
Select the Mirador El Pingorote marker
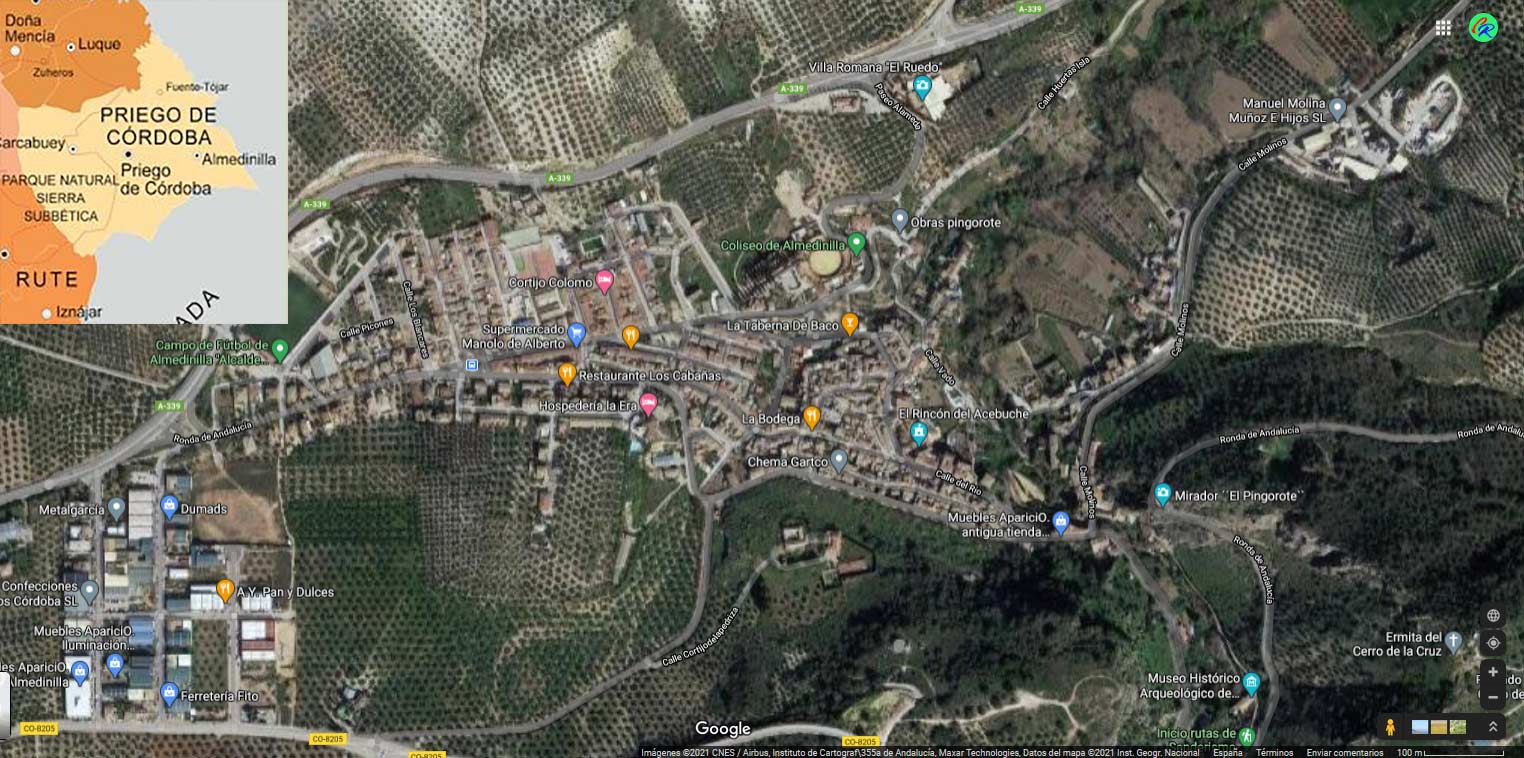pyautogui.click(x=1162, y=493)
